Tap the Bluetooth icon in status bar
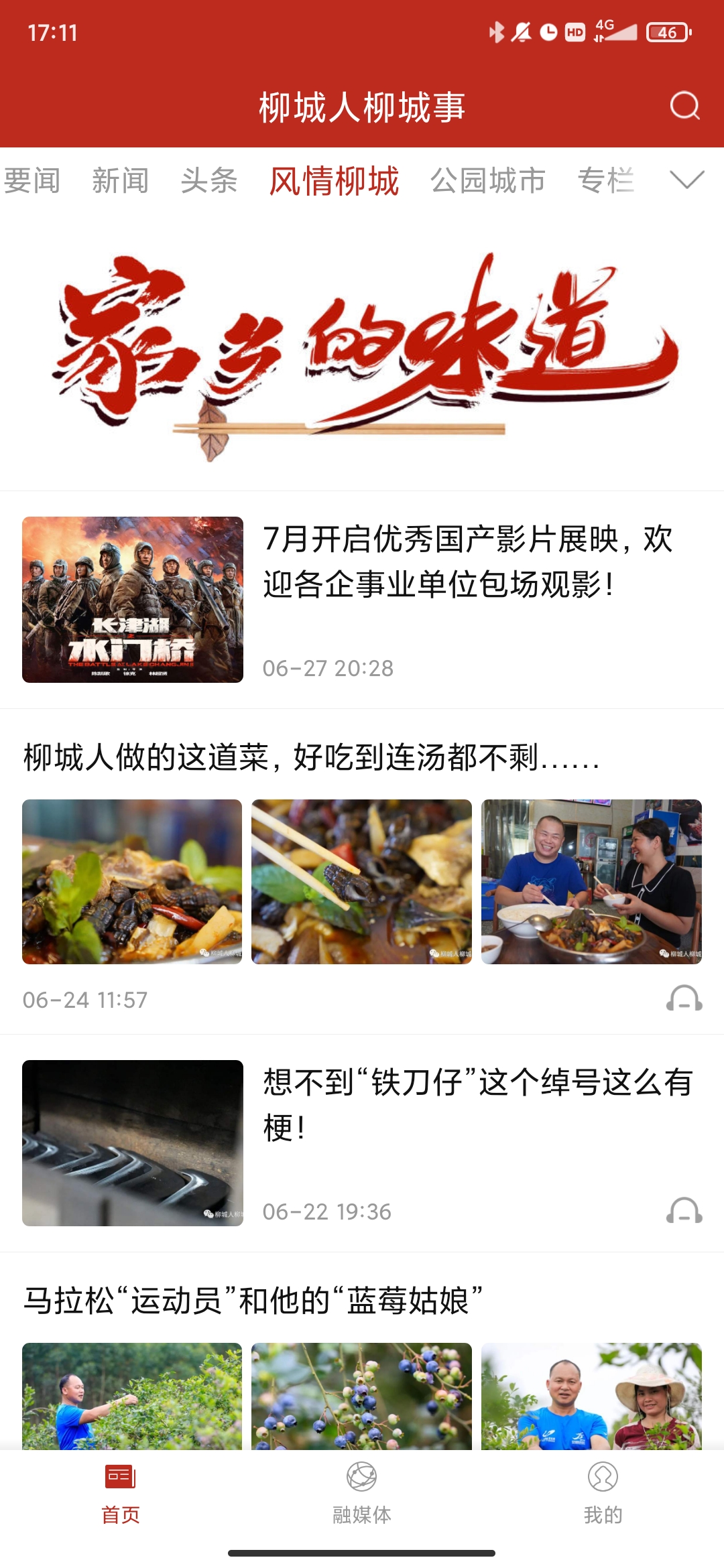The image size is (724, 1568). click(x=497, y=31)
